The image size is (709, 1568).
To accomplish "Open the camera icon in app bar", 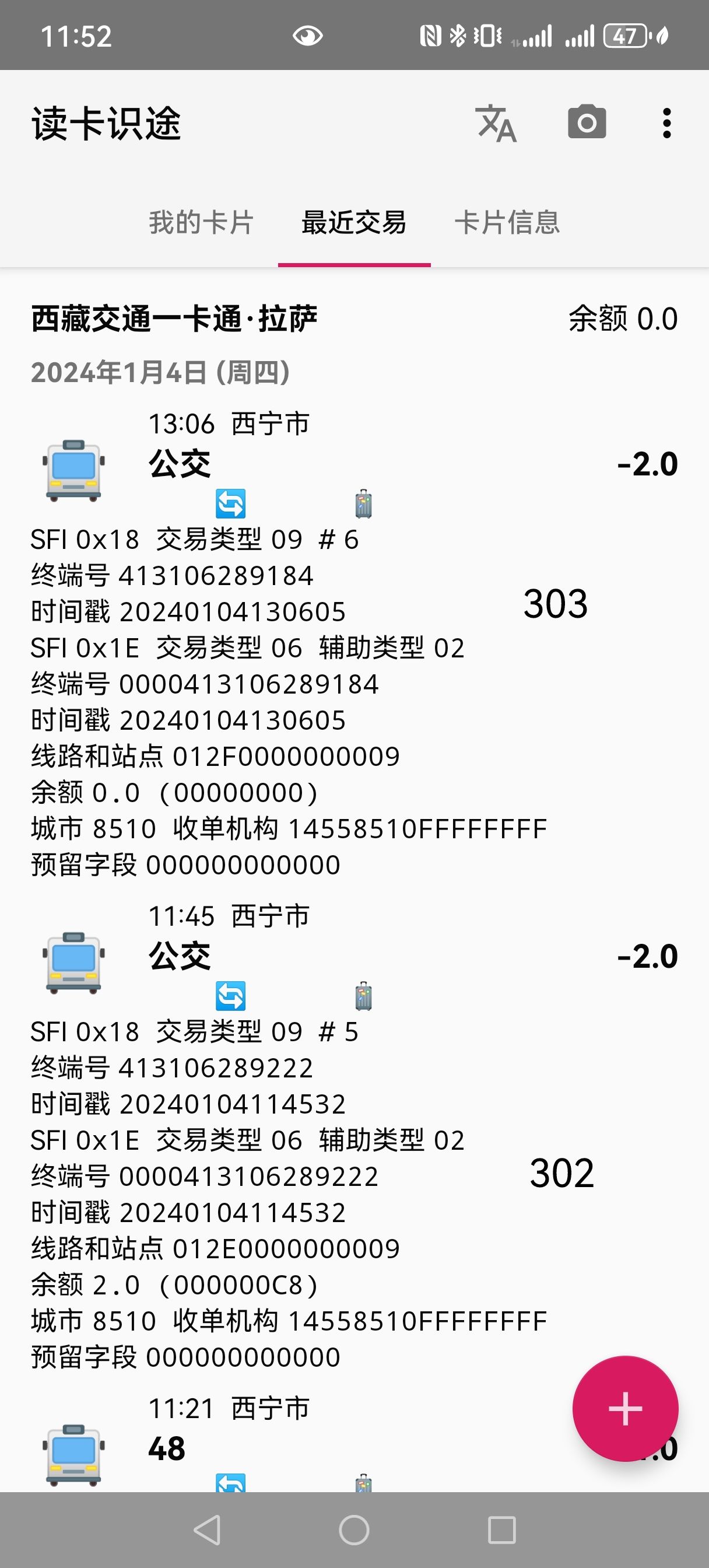I will pos(587,123).
